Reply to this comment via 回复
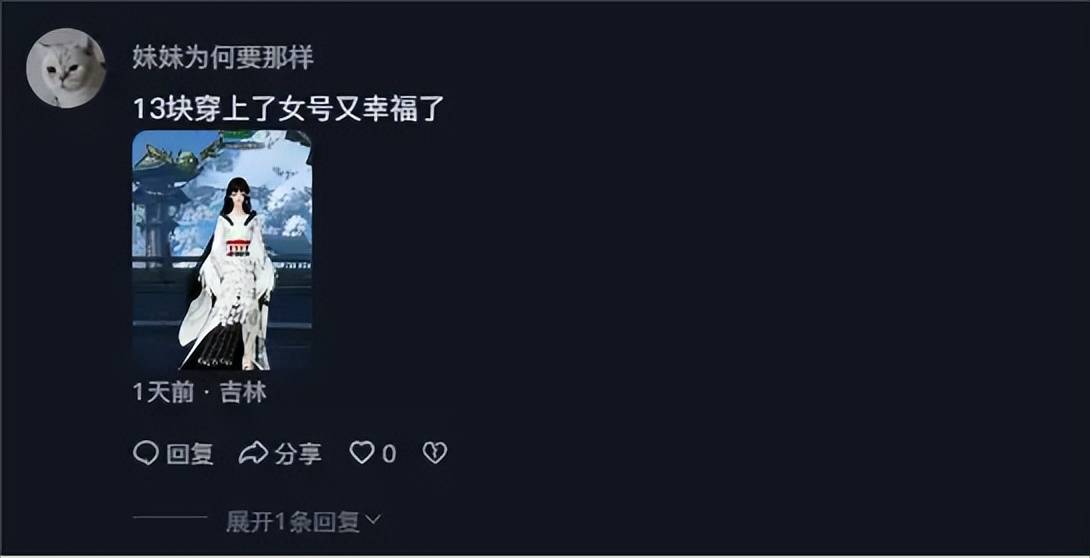This screenshot has height=558, width=1090. (173, 454)
